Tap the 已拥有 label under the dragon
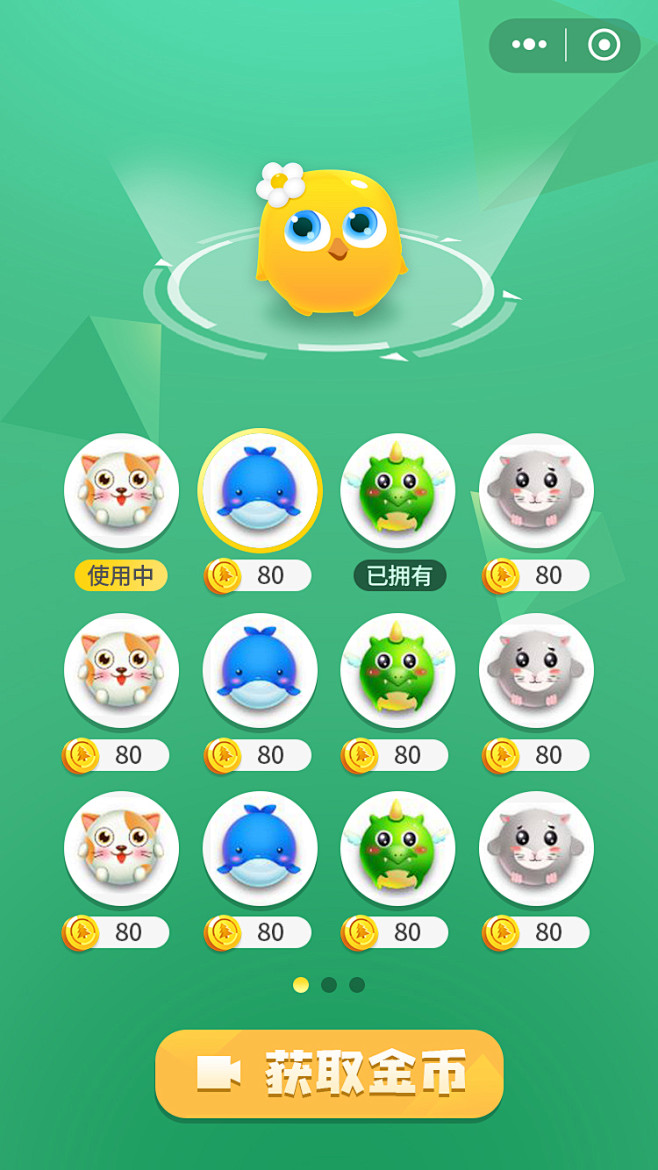658x1170 pixels. pyautogui.click(x=399, y=575)
